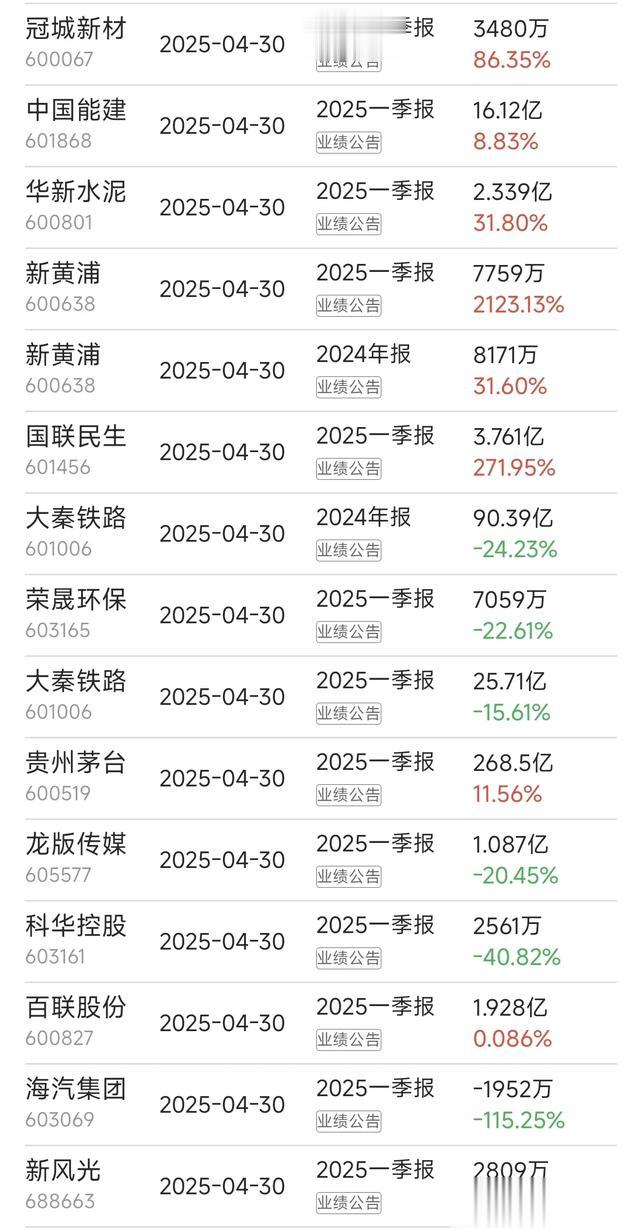View the 龙版传媒 report entry
This screenshot has width=640, height=1230.
tap(320, 860)
